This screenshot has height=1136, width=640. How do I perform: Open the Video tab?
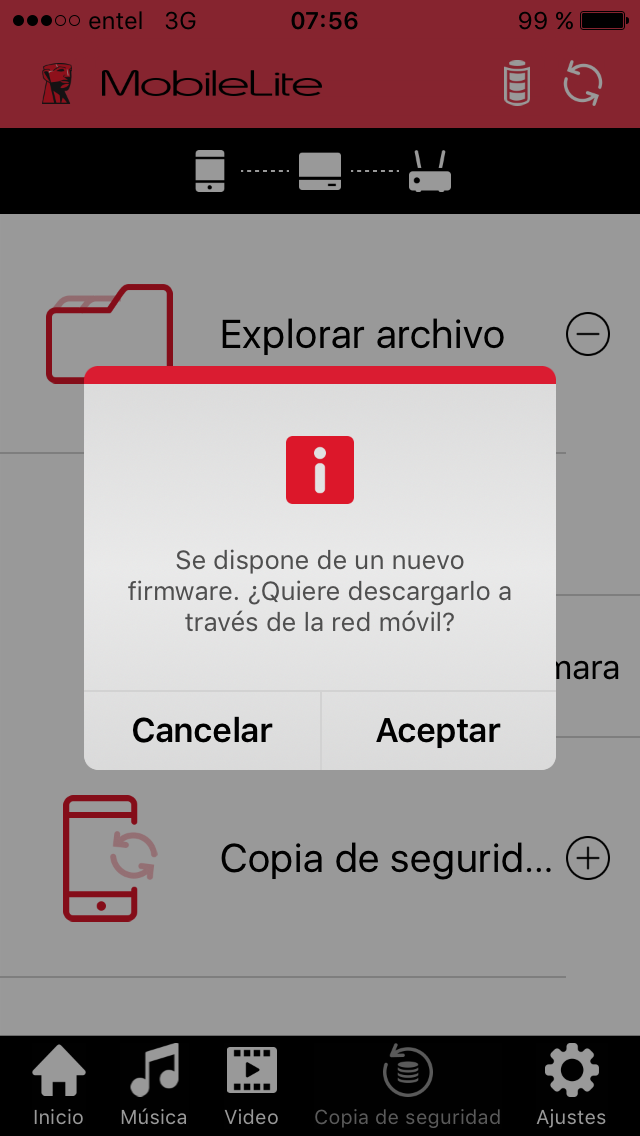click(252, 1085)
